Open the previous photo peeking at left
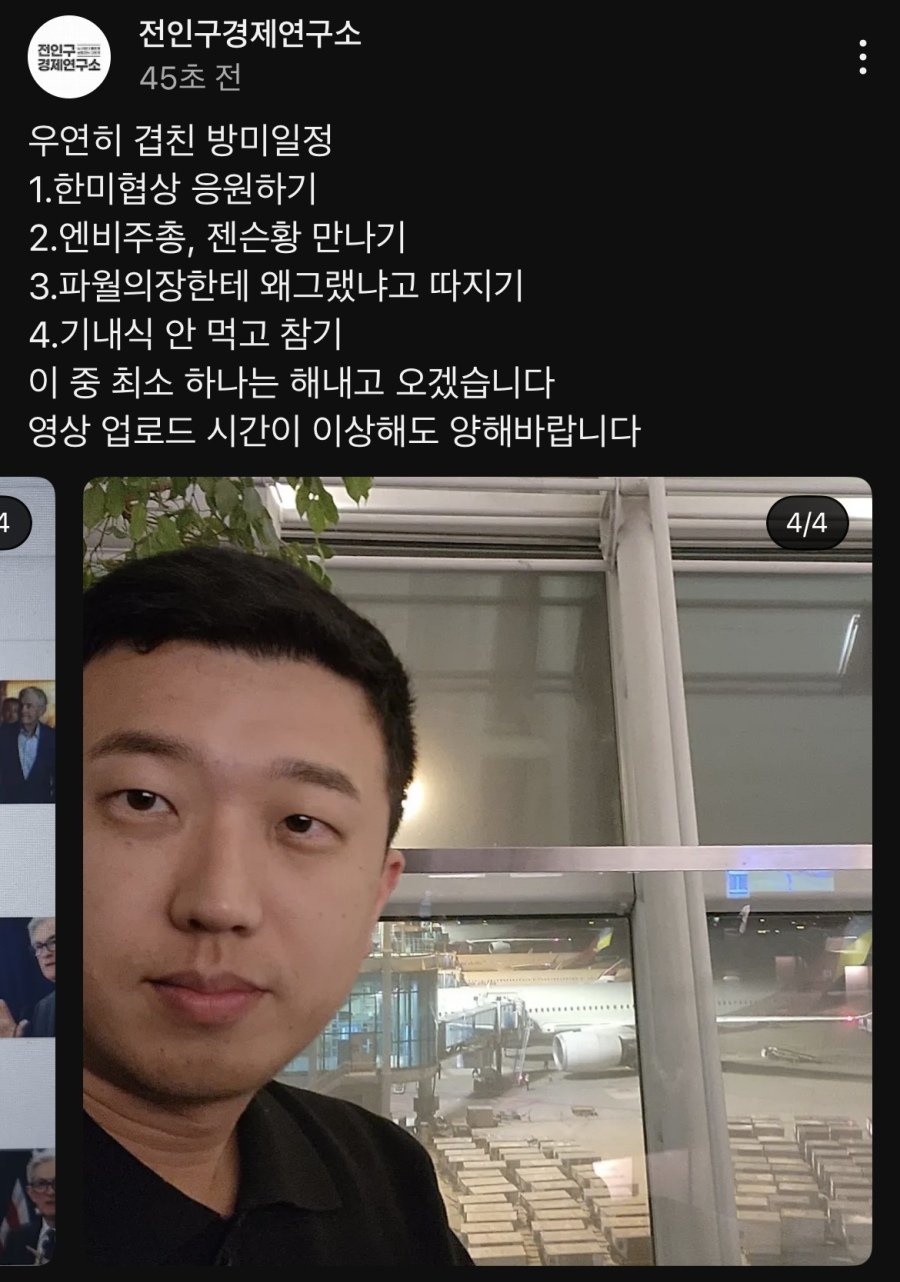 tap(26, 870)
